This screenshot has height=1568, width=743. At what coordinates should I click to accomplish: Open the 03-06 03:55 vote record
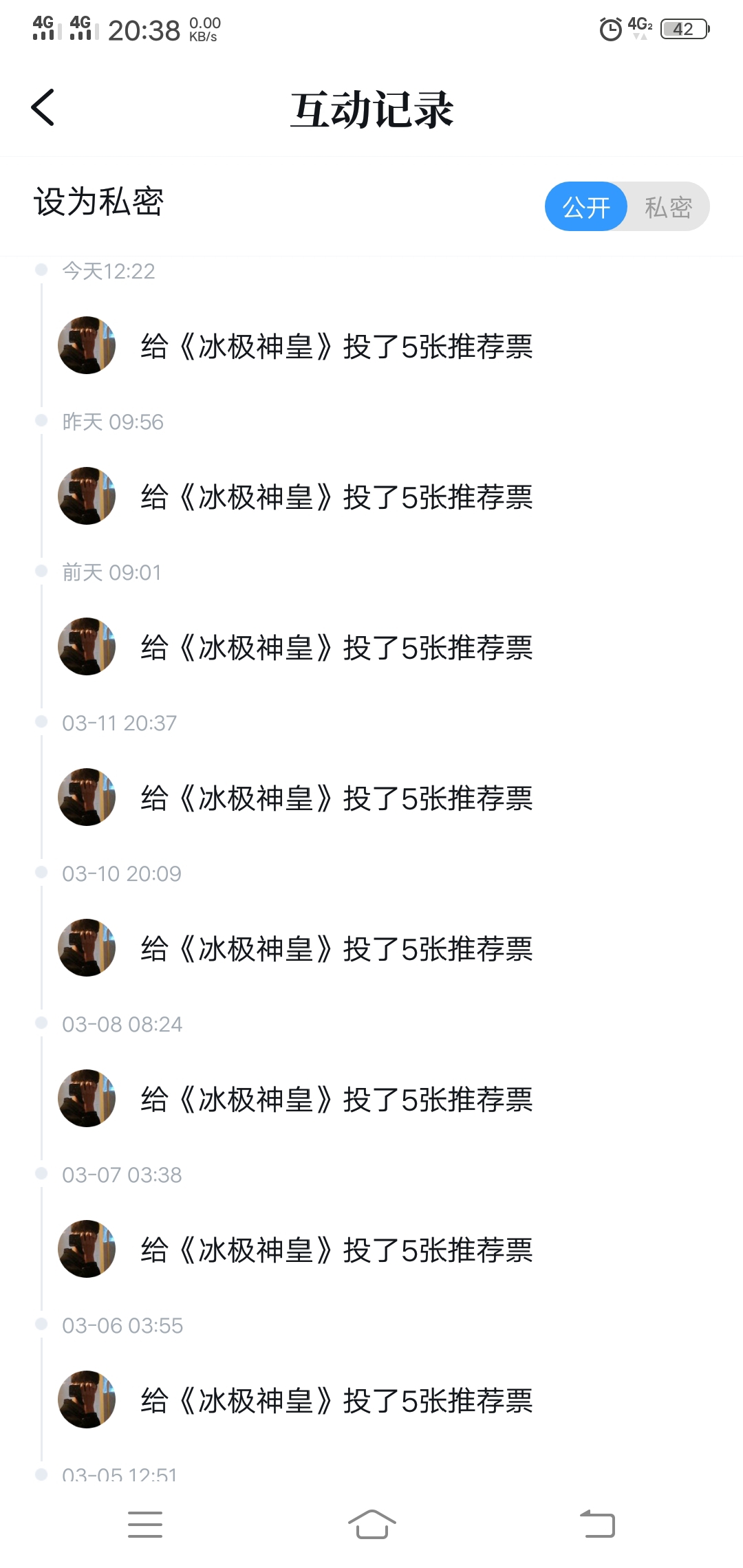tap(336, 1400)
